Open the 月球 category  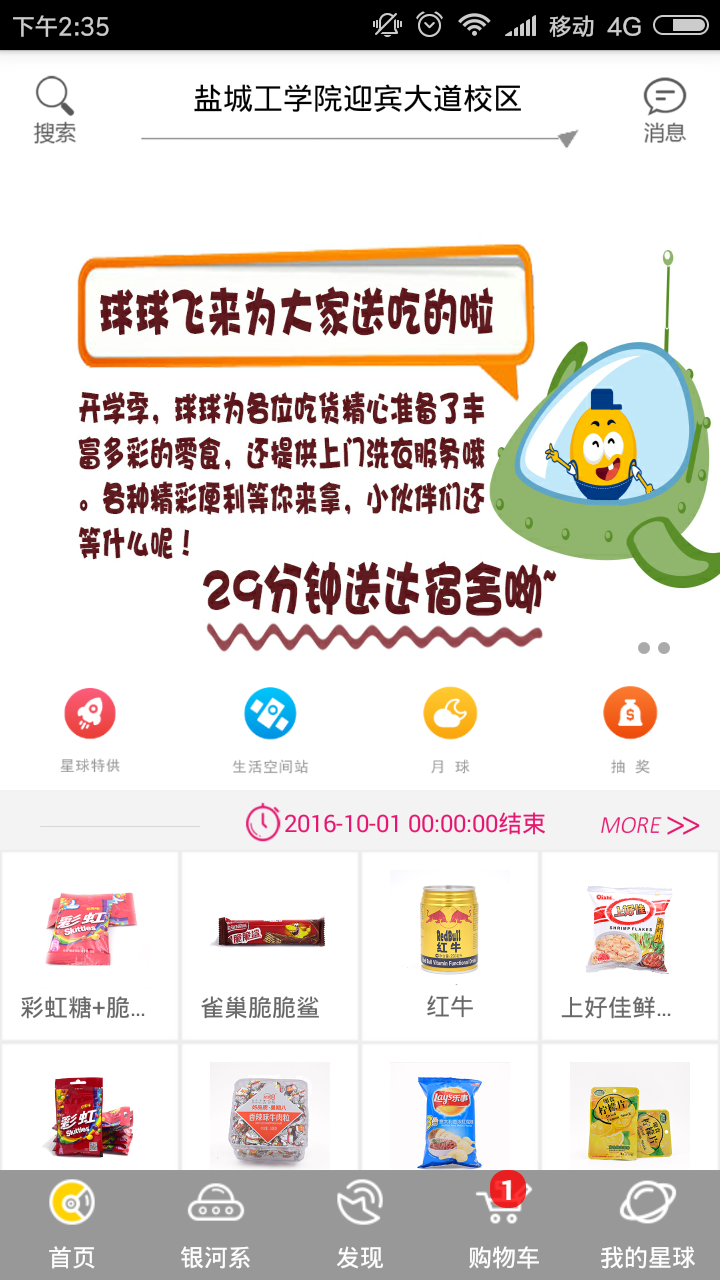tap(450, 728)
